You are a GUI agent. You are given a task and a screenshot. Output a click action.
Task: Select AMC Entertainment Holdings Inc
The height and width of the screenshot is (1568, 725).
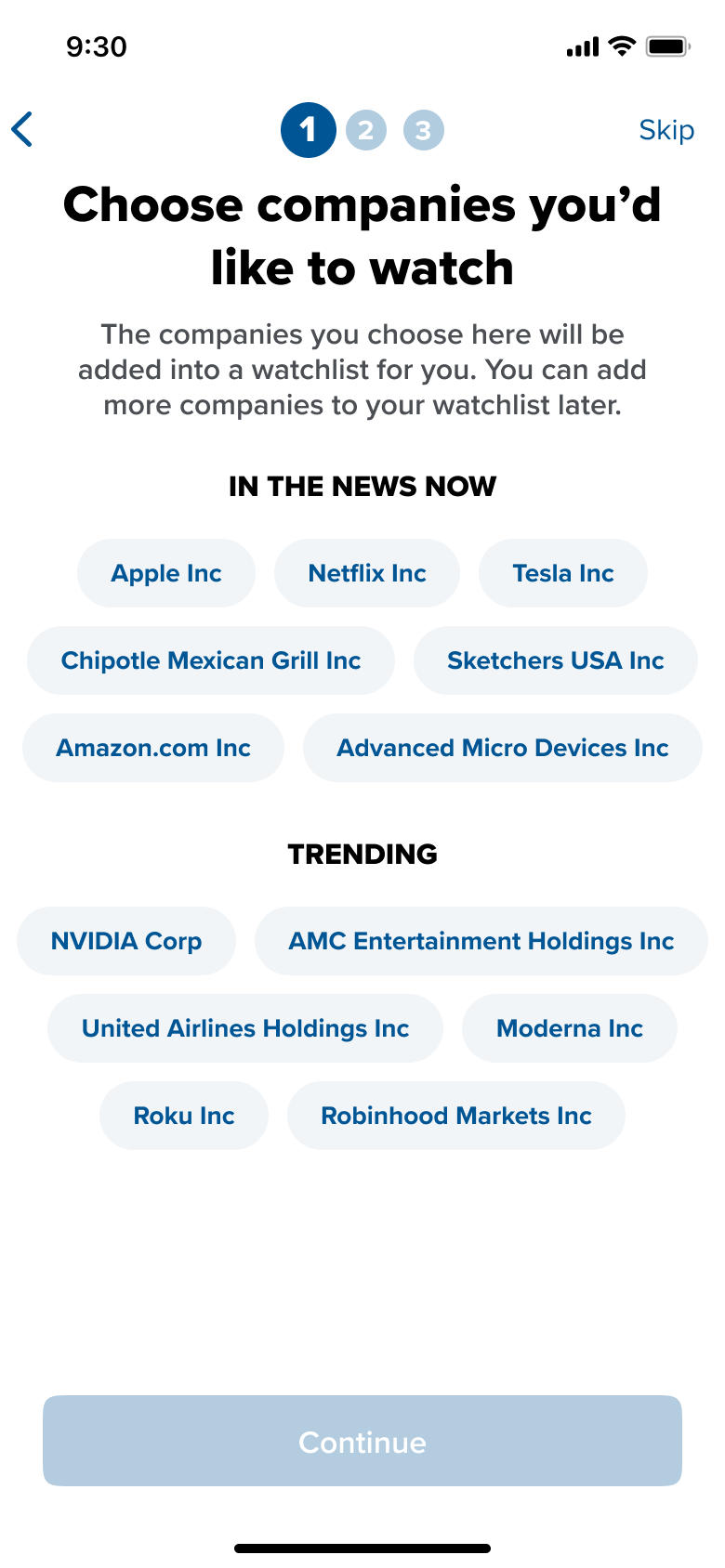481,941
